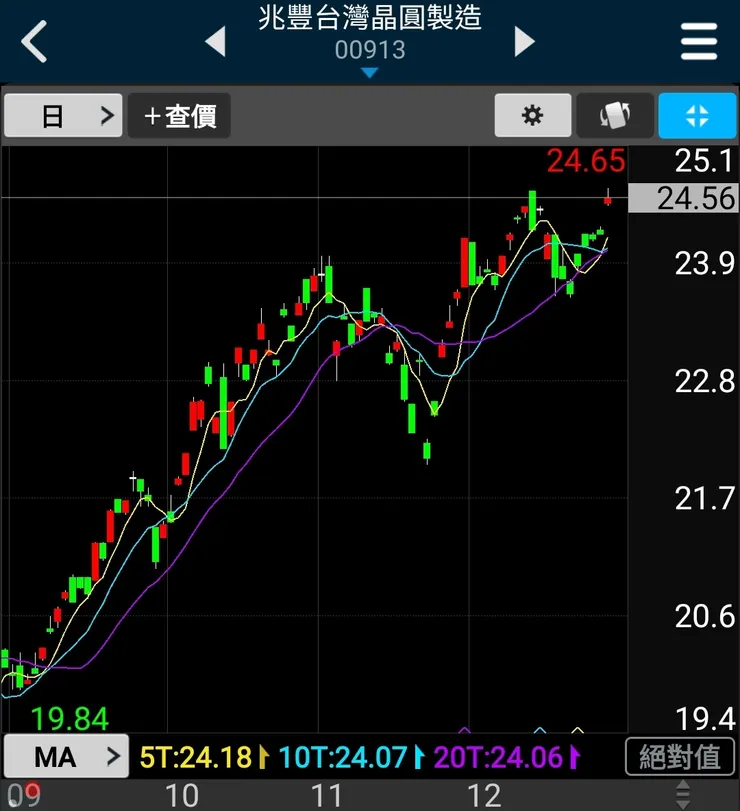The width and height of the screenshot is (740, 811).
Task: Rotate the chart orientation
Action: (614, 116)
